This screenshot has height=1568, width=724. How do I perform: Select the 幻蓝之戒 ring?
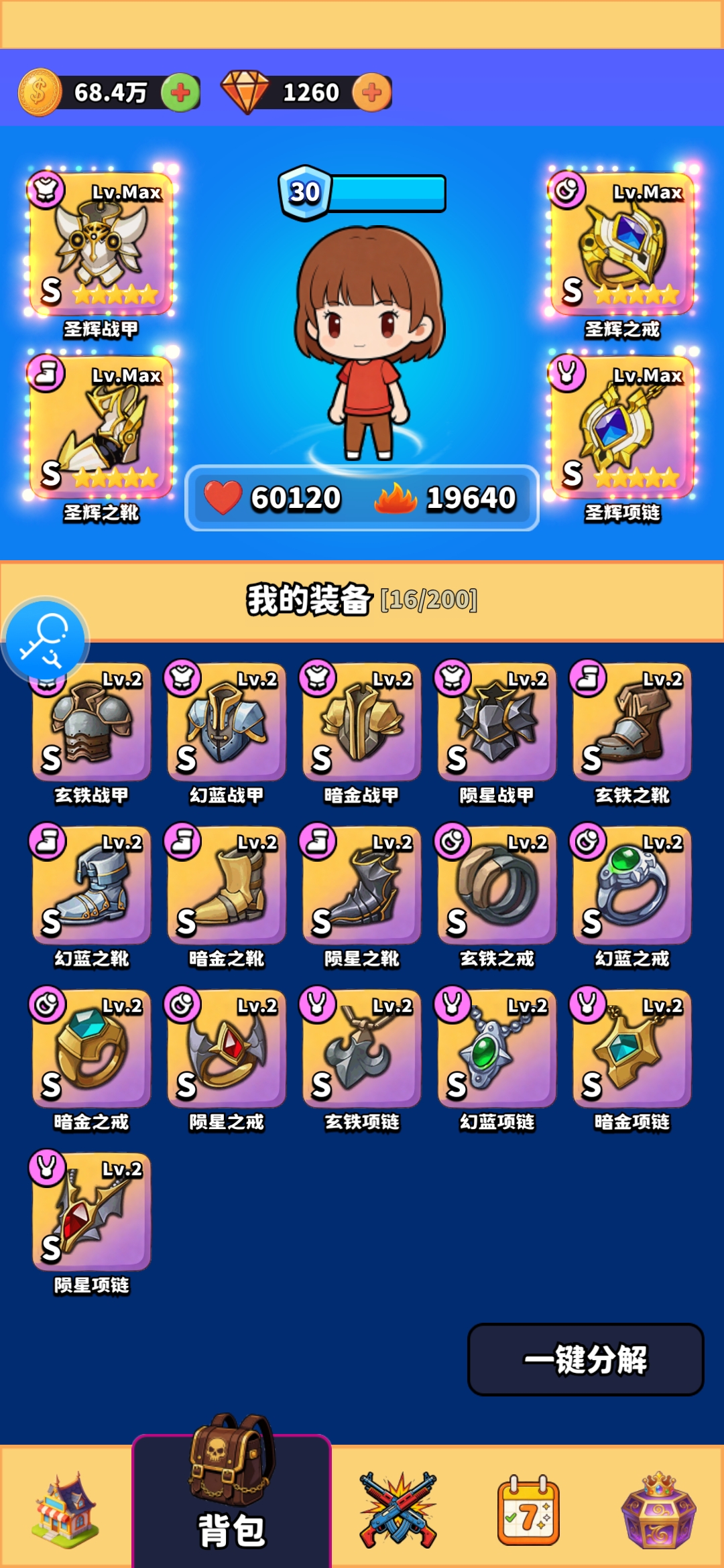(631, 887)
